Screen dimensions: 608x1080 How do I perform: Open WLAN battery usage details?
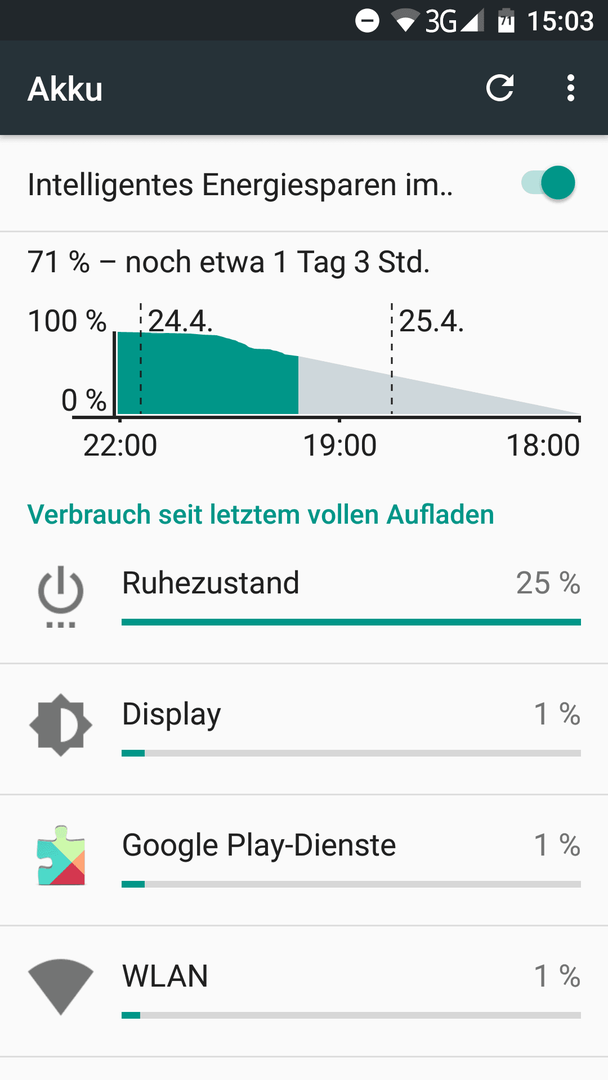coord(304,990)
